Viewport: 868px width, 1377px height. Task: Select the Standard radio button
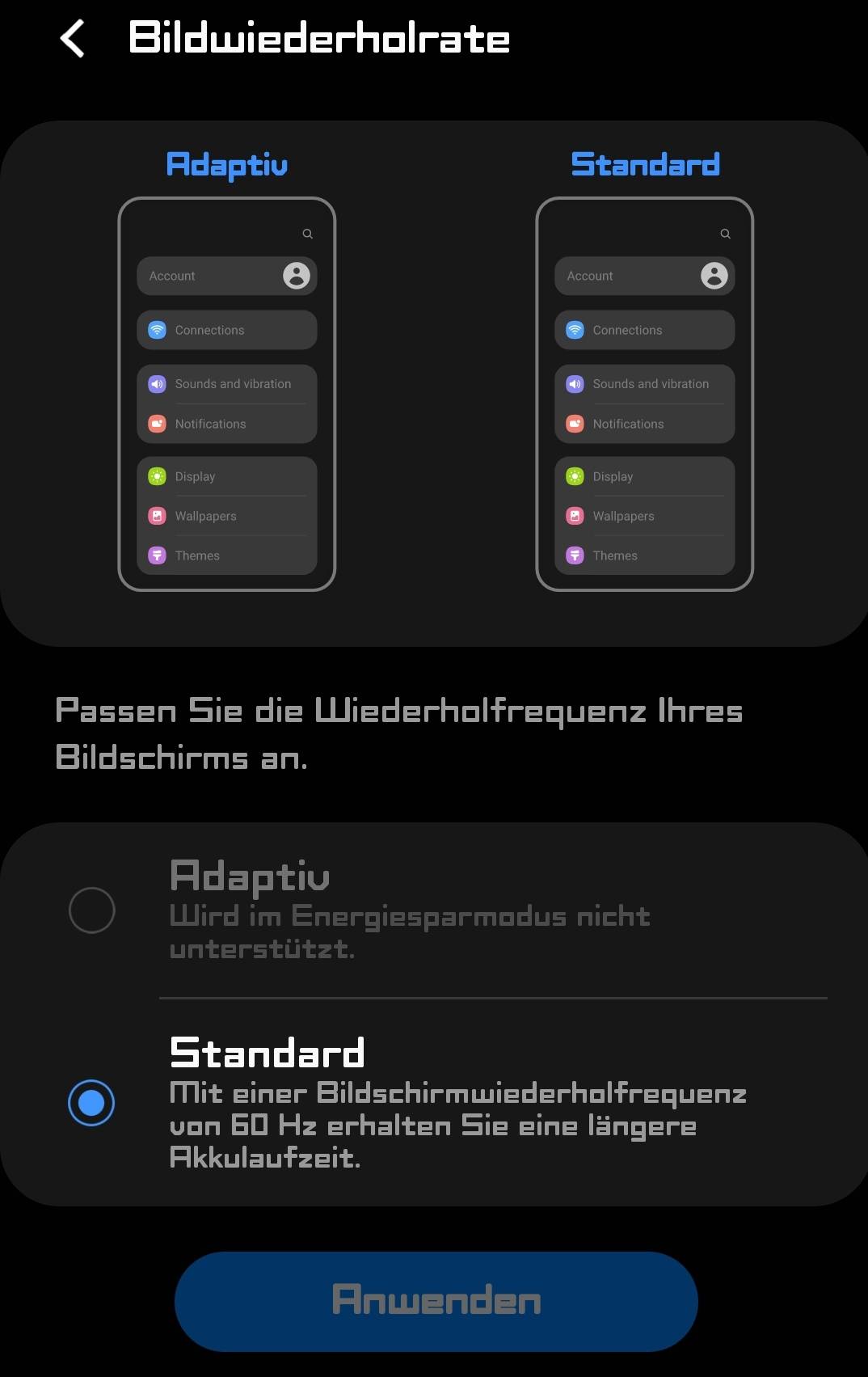[91, 1102]
